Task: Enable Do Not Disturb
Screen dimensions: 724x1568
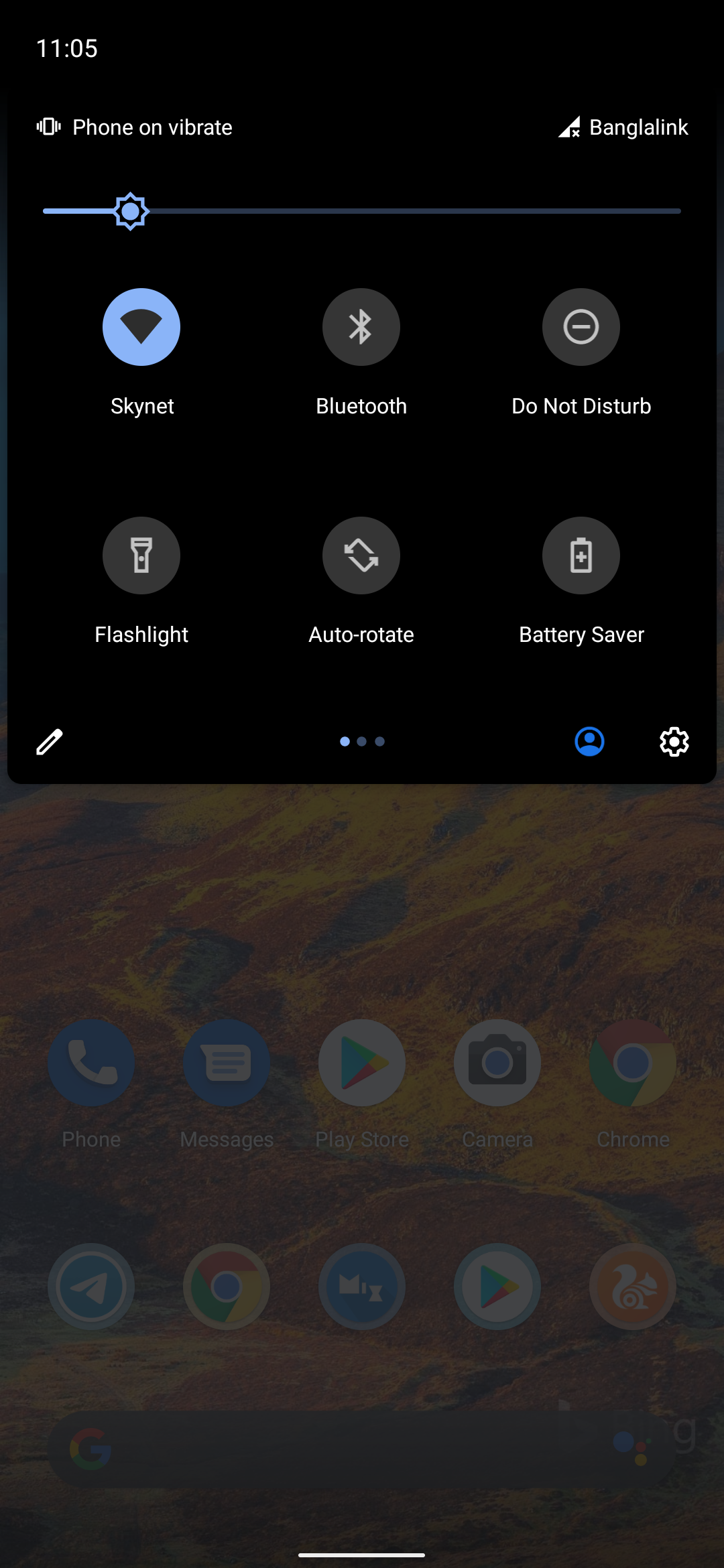Action: (581, 327)
